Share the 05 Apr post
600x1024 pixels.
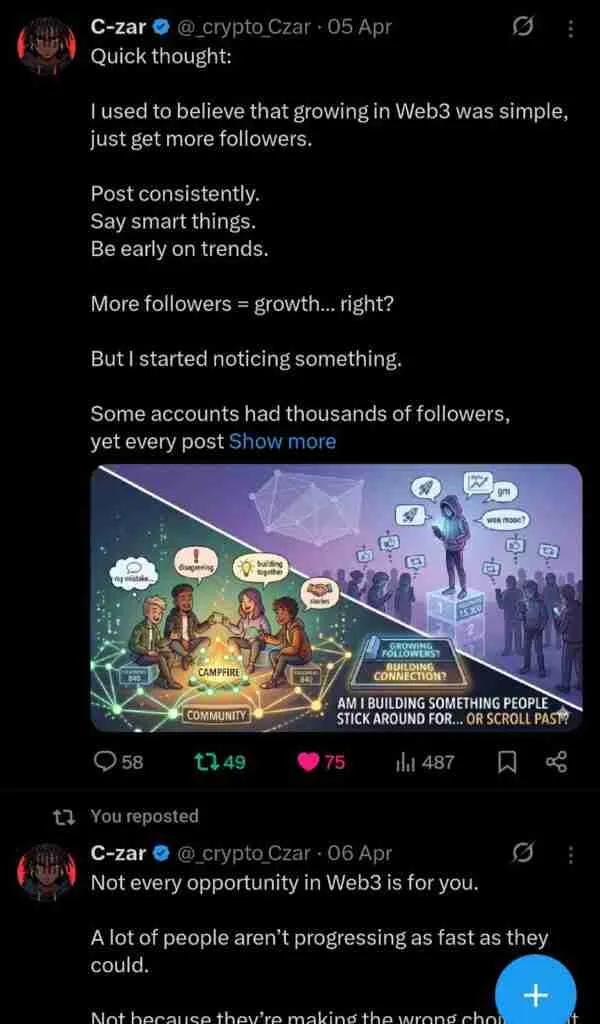[x=556, y=762]
